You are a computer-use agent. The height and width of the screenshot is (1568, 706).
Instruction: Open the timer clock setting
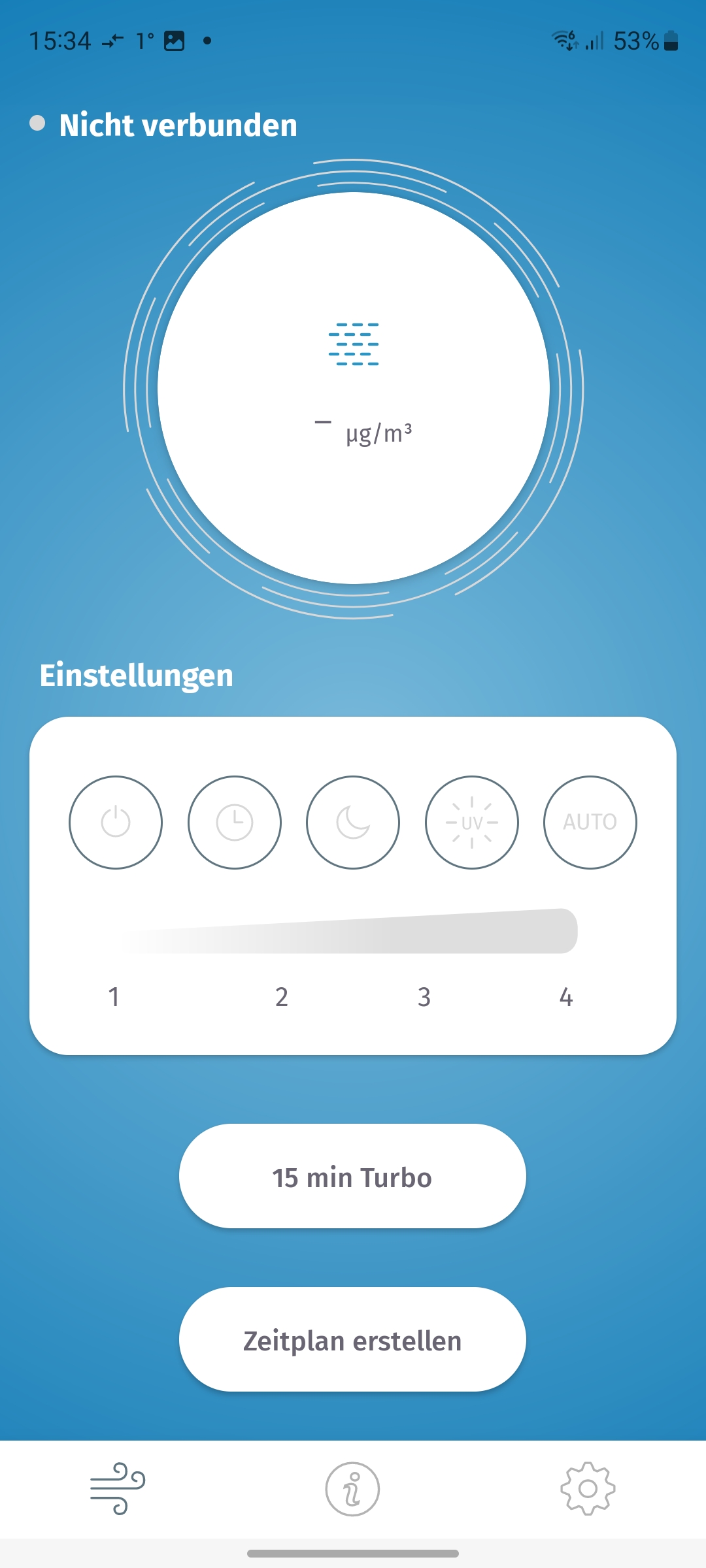click(235, 822)
